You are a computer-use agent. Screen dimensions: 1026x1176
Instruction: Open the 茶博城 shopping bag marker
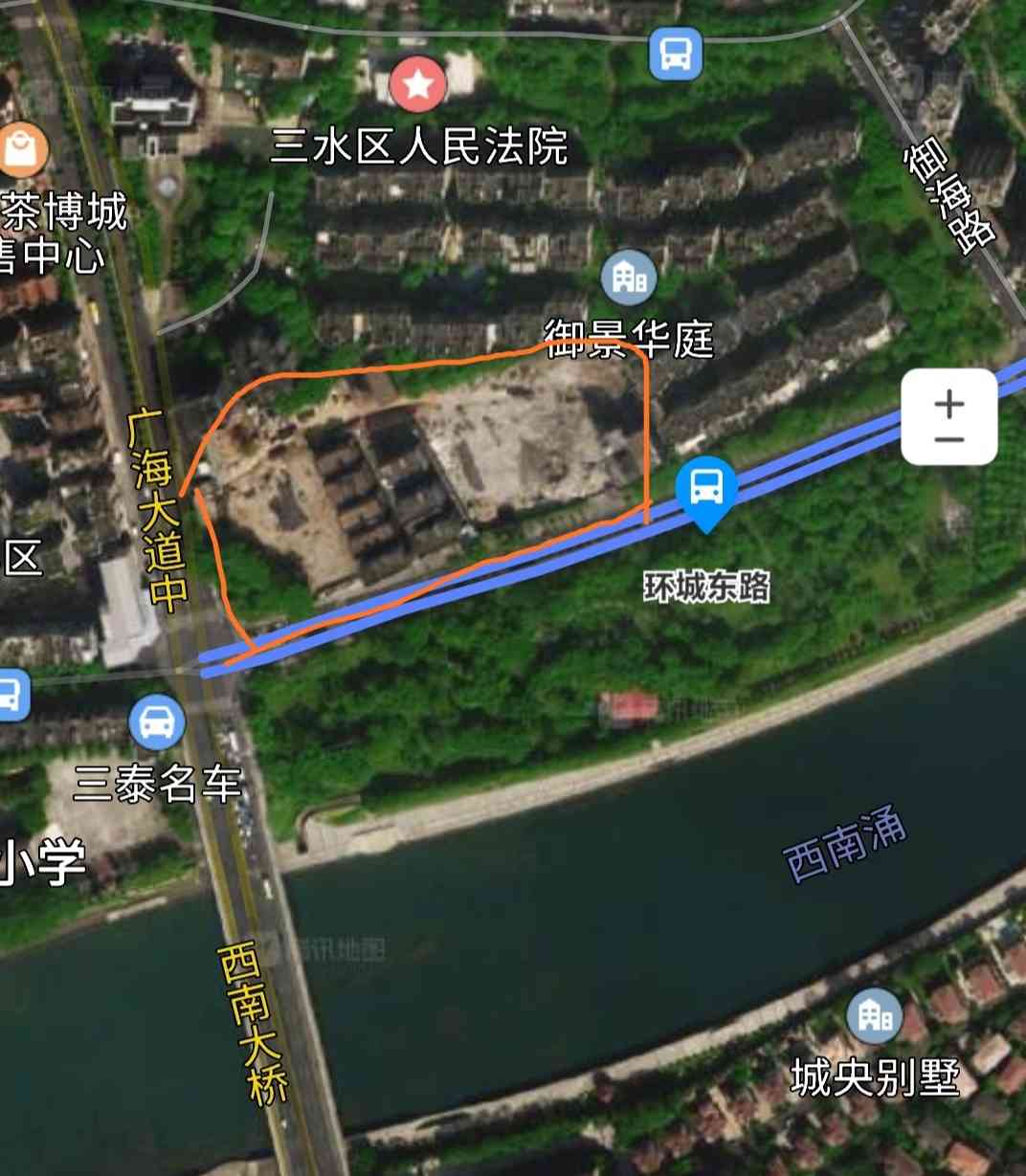[x=21, y=150]
